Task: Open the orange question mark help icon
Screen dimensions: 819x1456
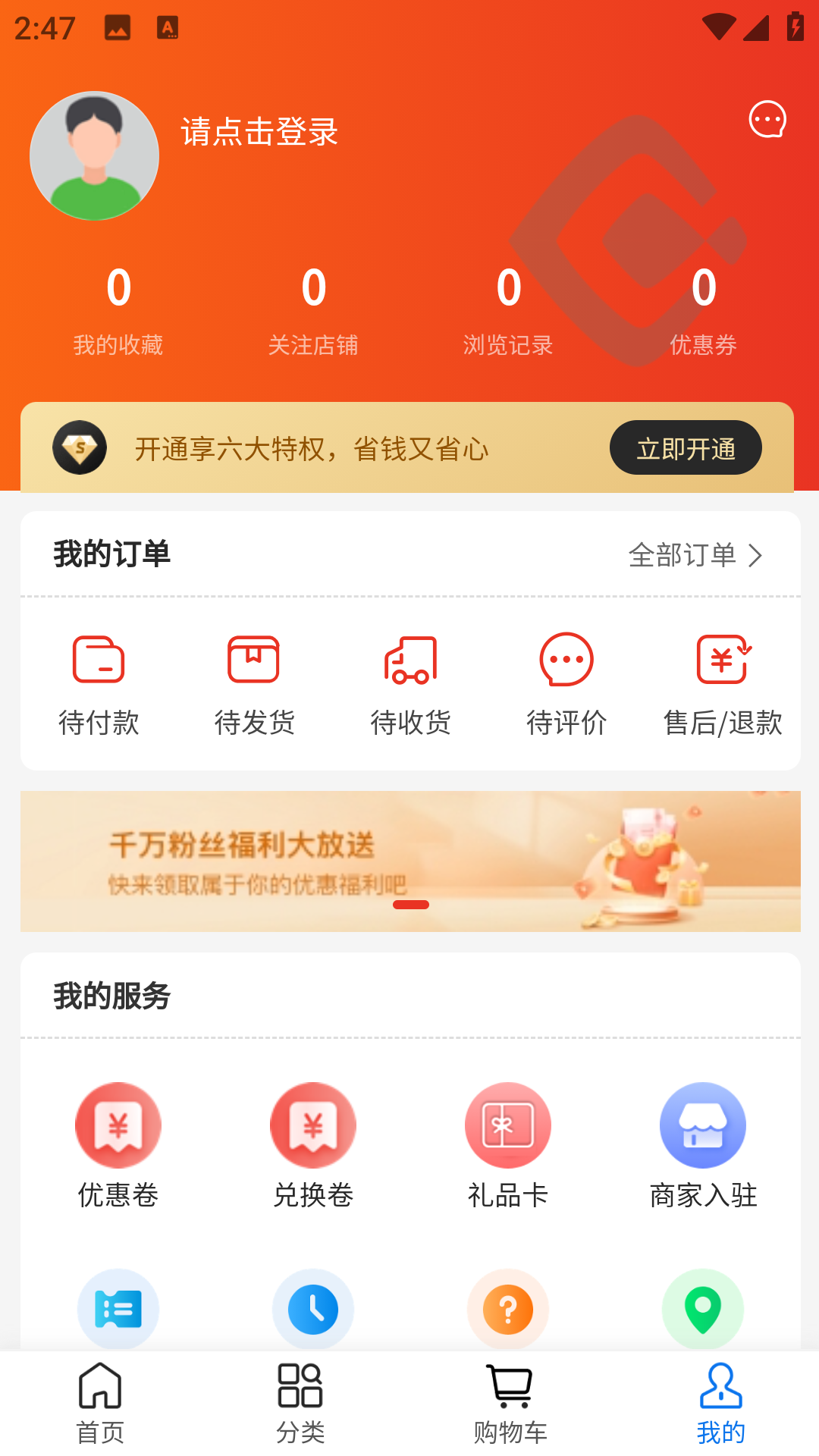Action: coord(508,1310)
